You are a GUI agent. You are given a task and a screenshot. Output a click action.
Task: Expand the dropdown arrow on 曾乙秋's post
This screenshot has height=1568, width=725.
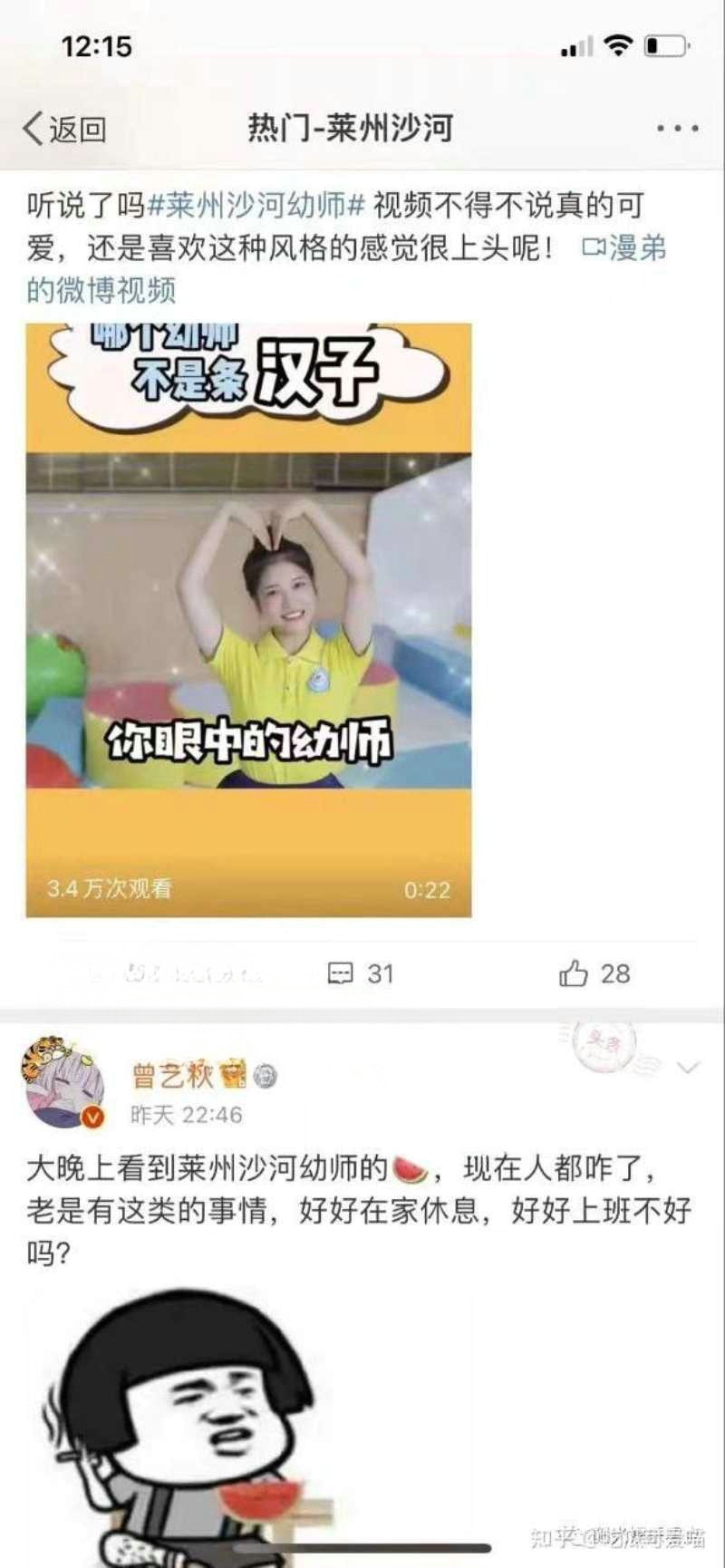[x=688, y=1067]
